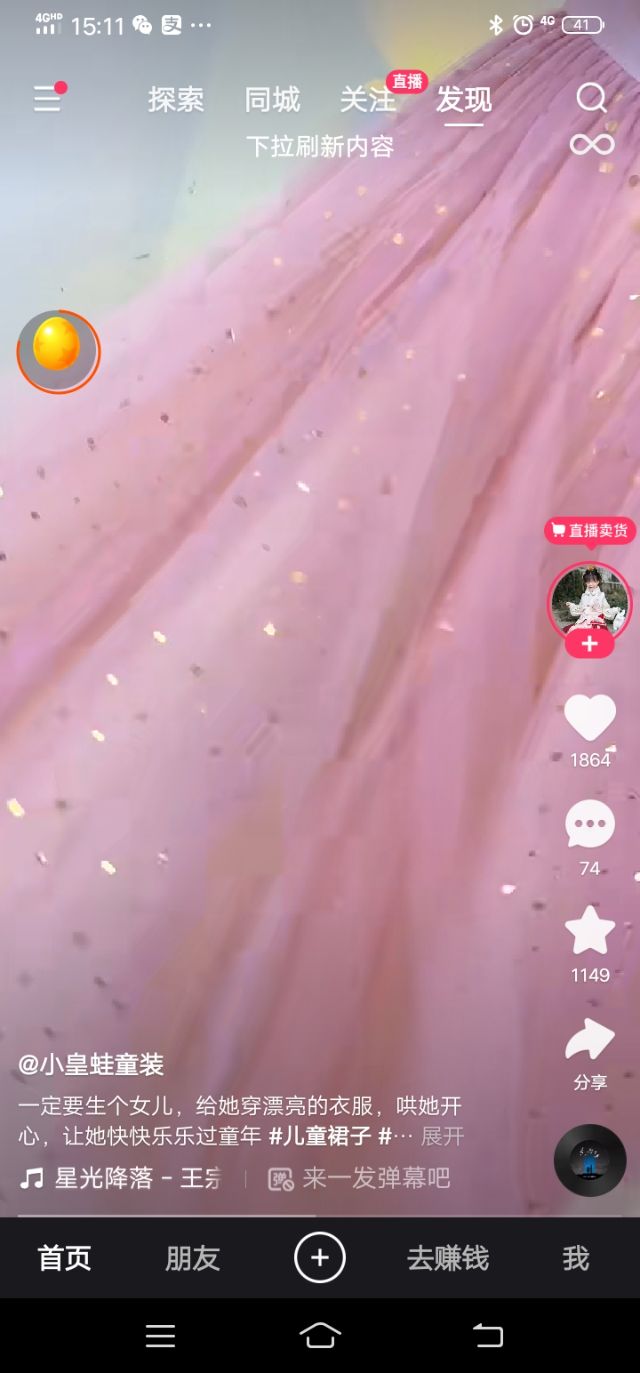Switch to the 关注 tab
640x1373 pixels.
(367, 100)
